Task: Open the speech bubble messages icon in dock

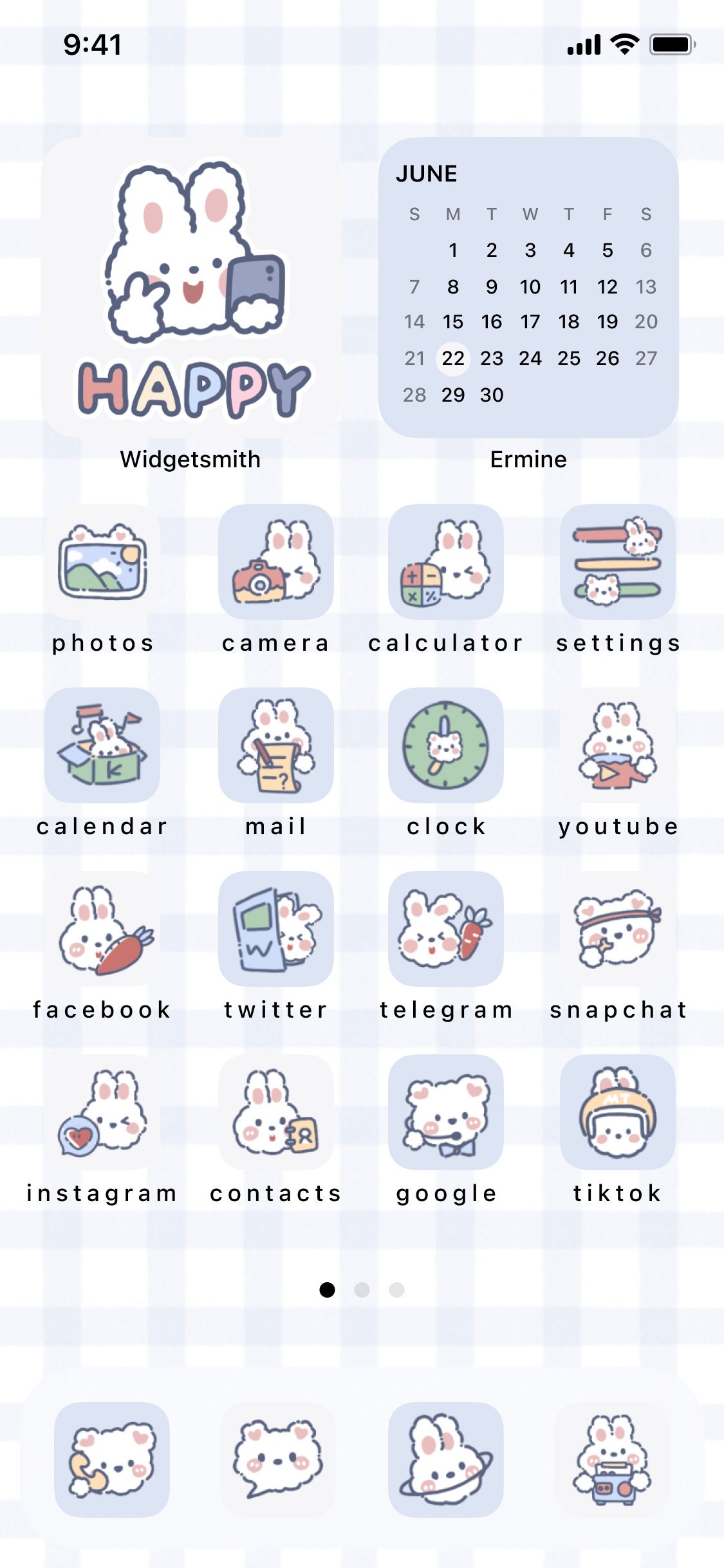Action: pos(278,1460)
